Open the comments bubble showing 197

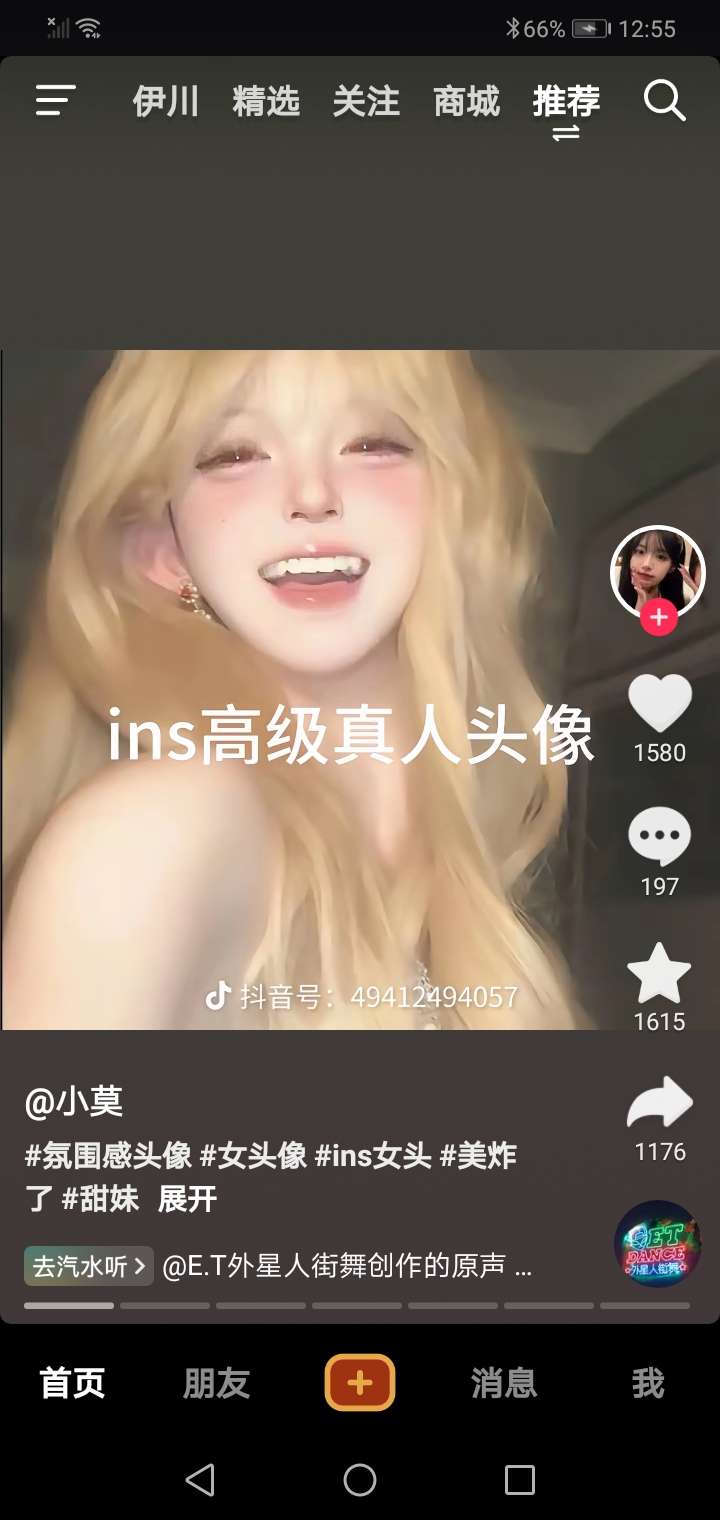click(x=659, y=838)
